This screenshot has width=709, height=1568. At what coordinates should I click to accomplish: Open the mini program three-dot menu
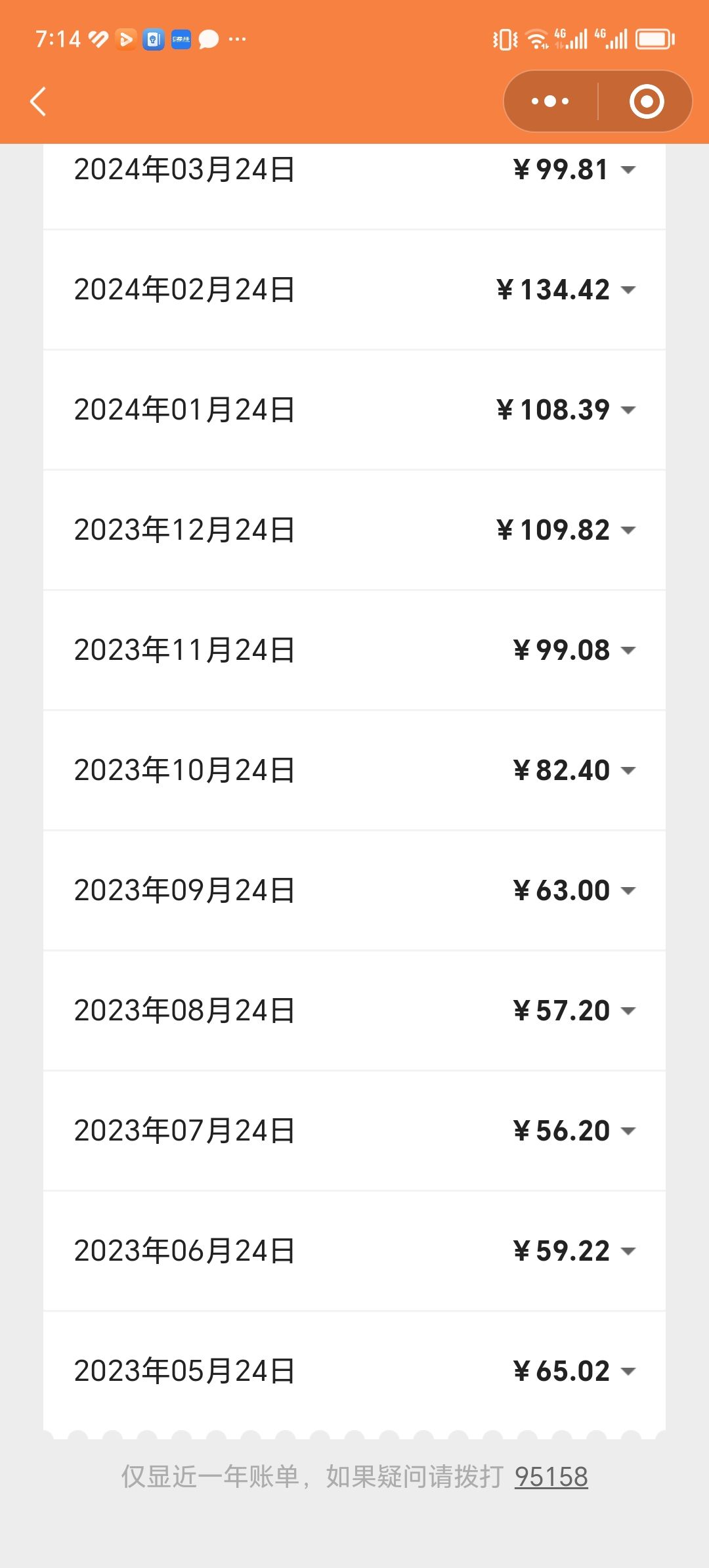(550, 101)
